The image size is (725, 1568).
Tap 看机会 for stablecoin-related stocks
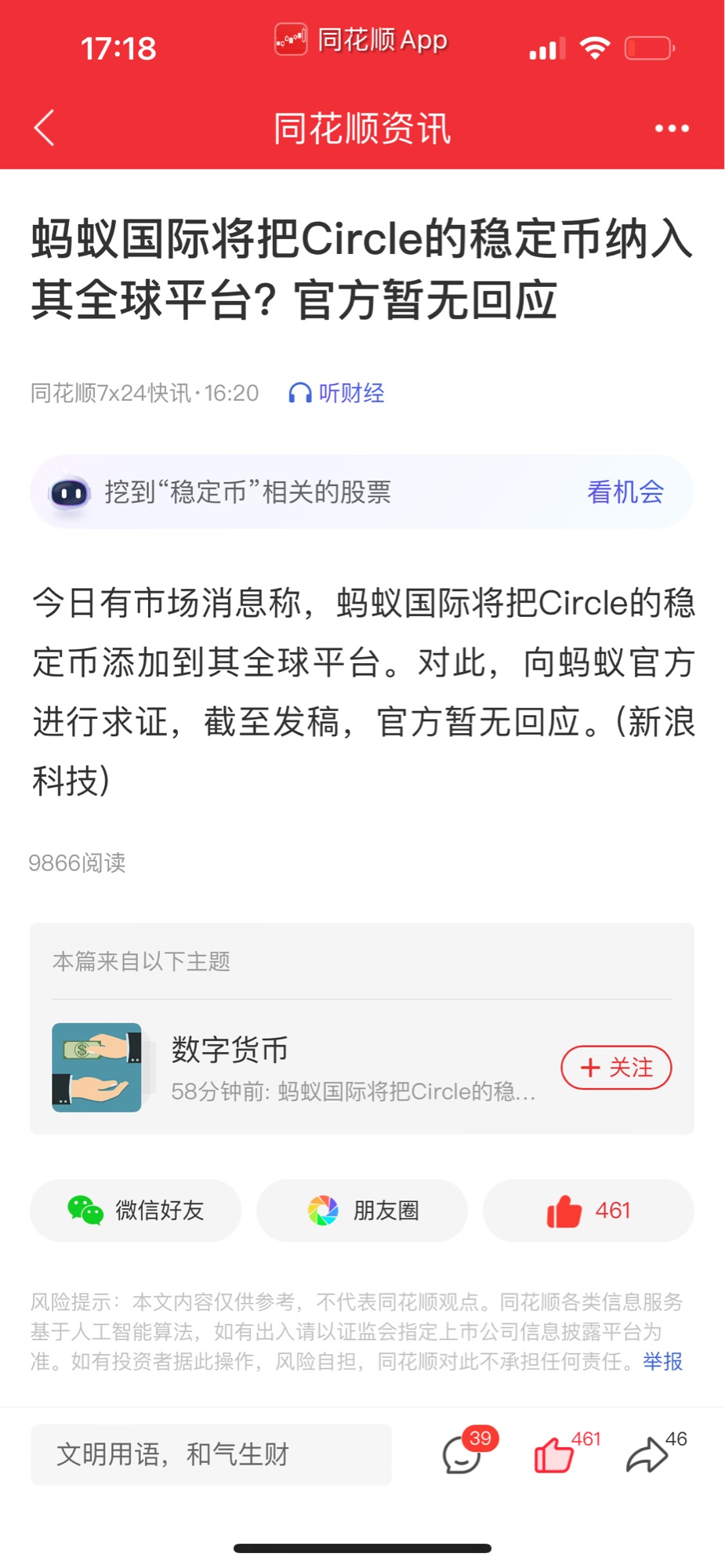click(x=625, y=492)
